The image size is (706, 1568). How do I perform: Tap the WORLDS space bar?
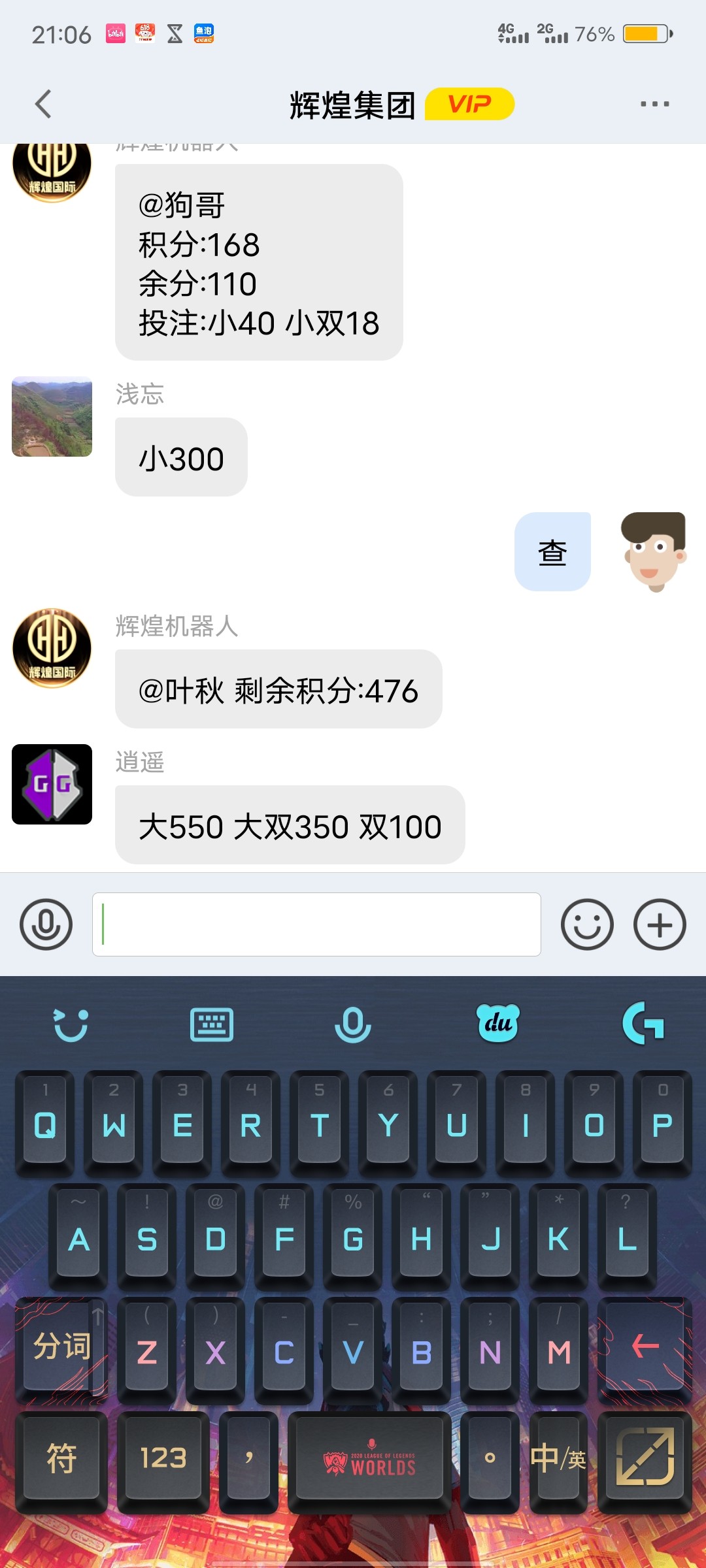pyautogui.click(x=370, y=1458)
